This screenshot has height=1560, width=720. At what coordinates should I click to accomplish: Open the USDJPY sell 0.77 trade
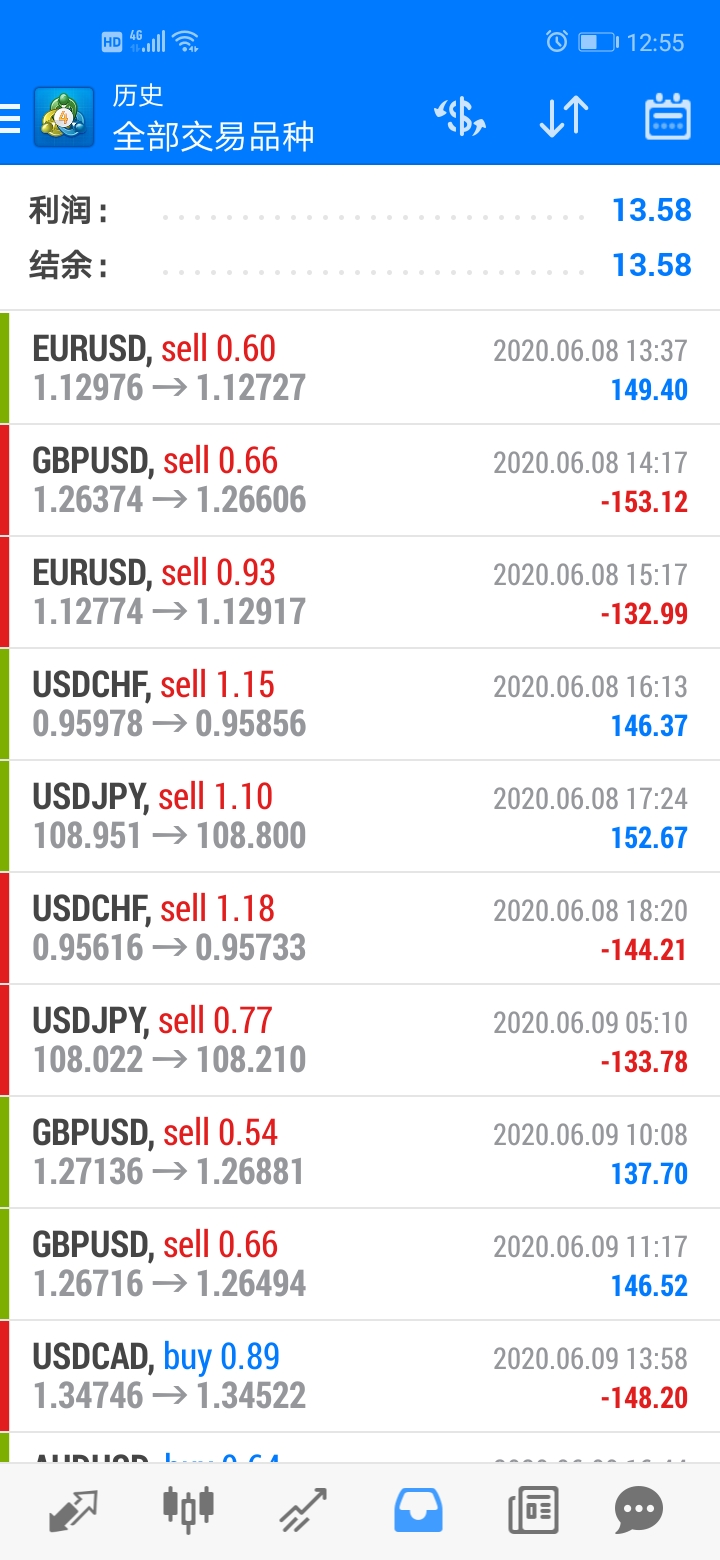click(360, 1040)
